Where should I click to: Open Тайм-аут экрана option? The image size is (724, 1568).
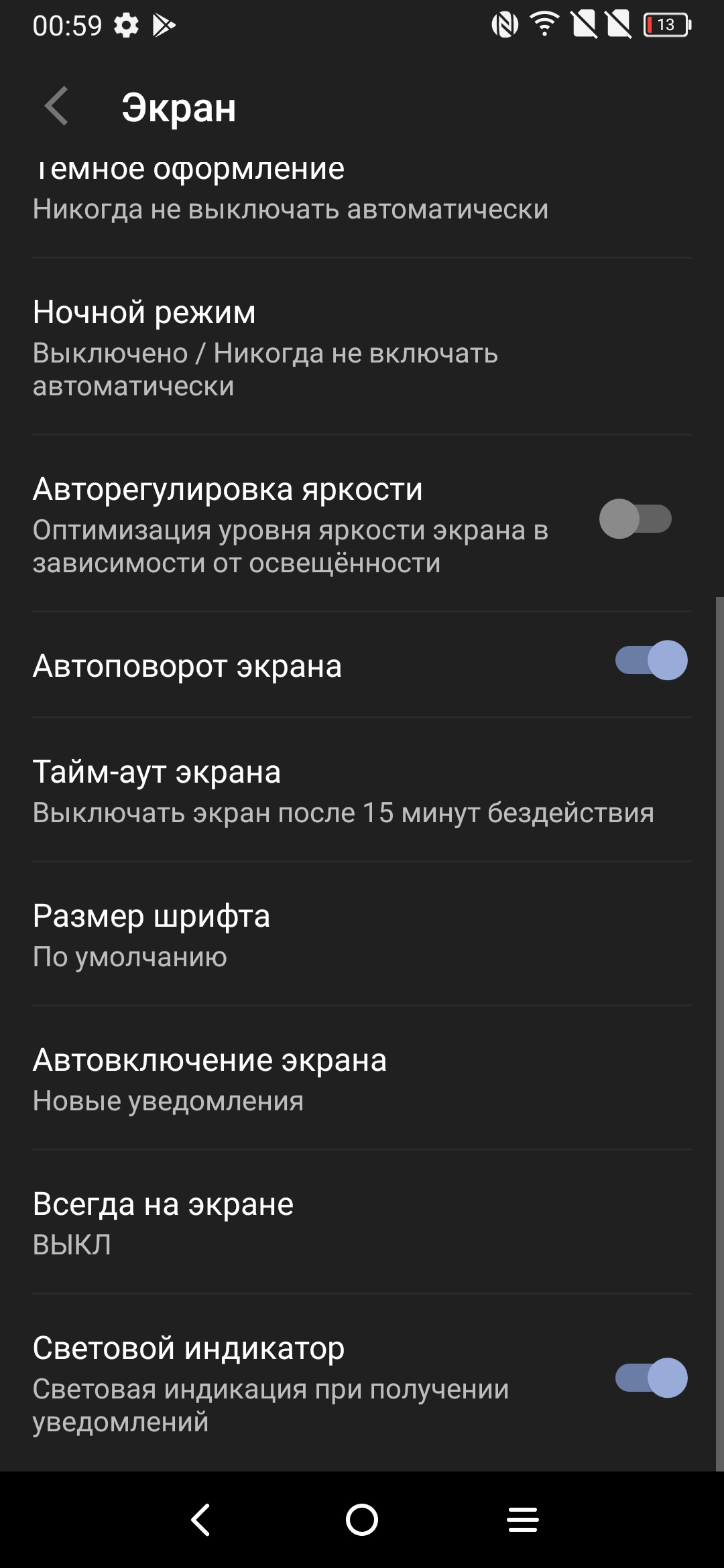[x=343, y=791]
